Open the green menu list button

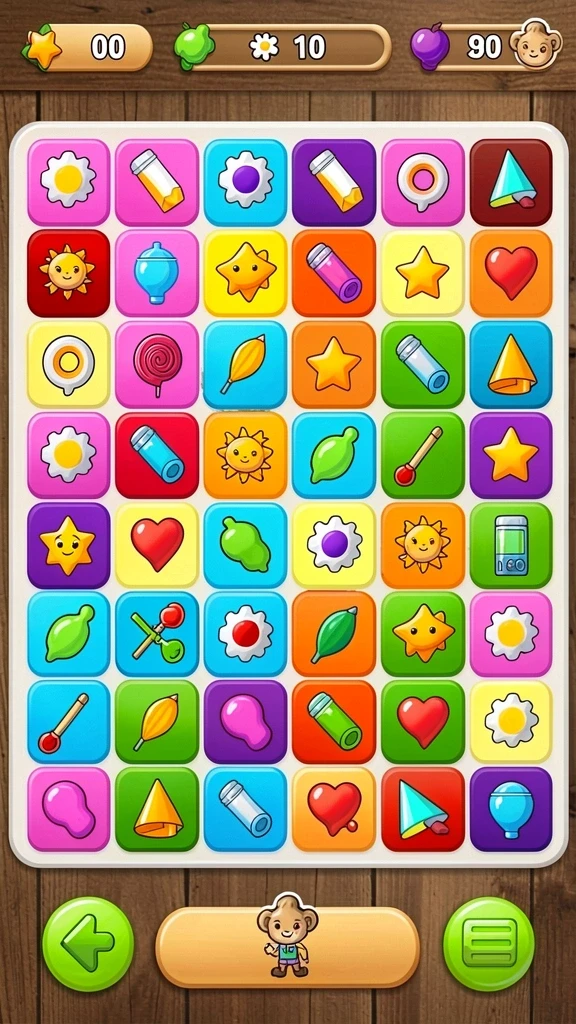[488, 944]
